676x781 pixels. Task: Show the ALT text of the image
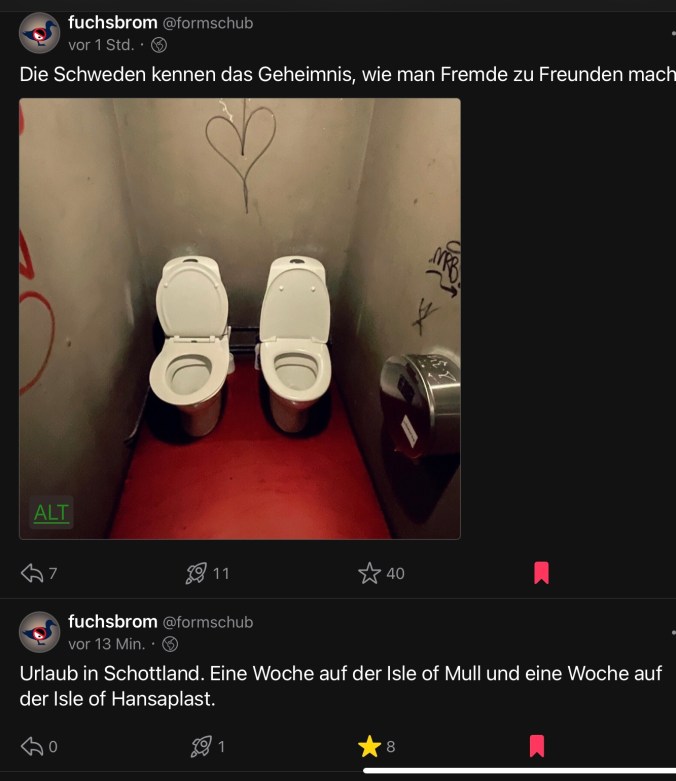[x=51, y=513]
